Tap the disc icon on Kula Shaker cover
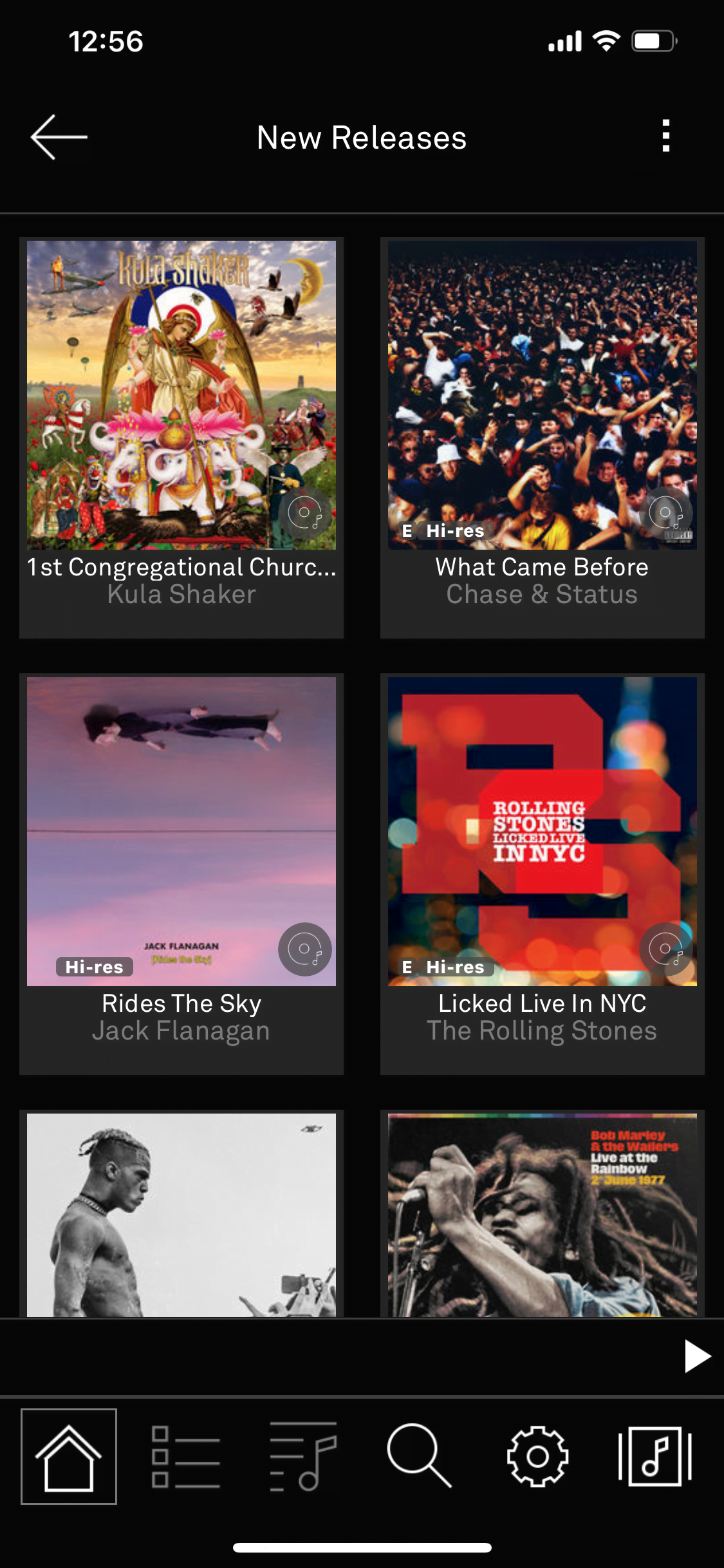 click(x=305, y=513)
